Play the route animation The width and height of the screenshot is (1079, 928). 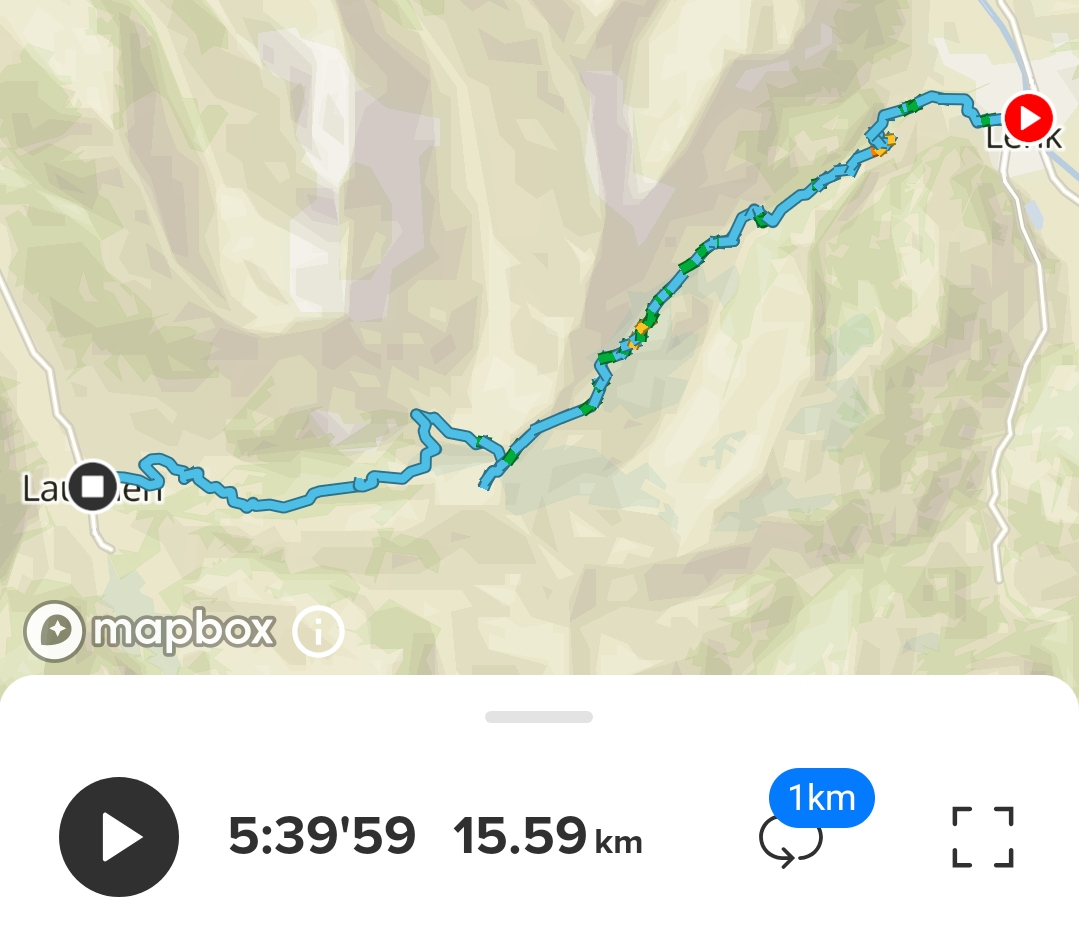pos(119,837)
